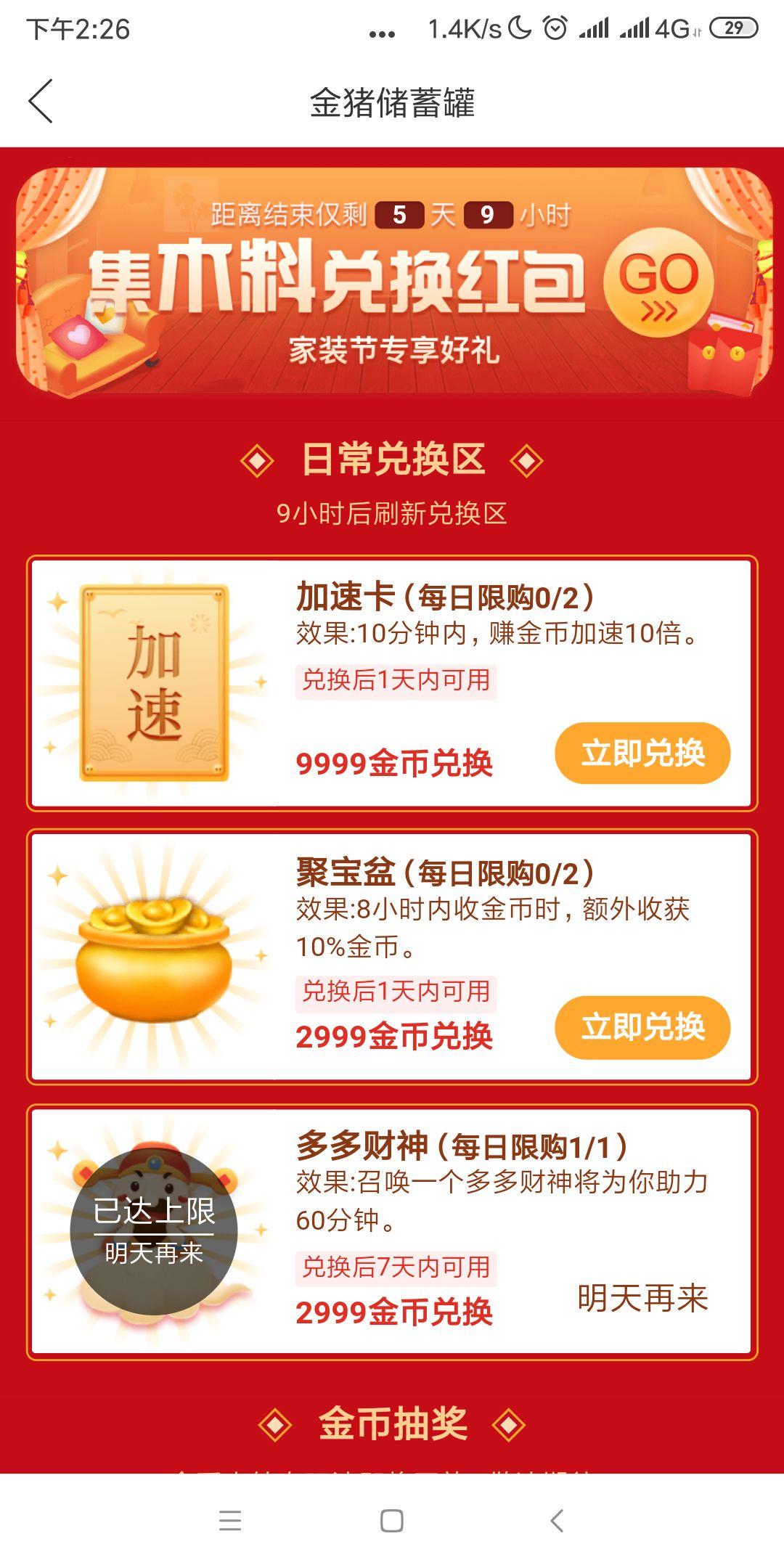The height and width of the screenshot is (1568, 784).
Task: Go back from the 金猪储蓄罐 page
Action: click(x=41, y=102)
